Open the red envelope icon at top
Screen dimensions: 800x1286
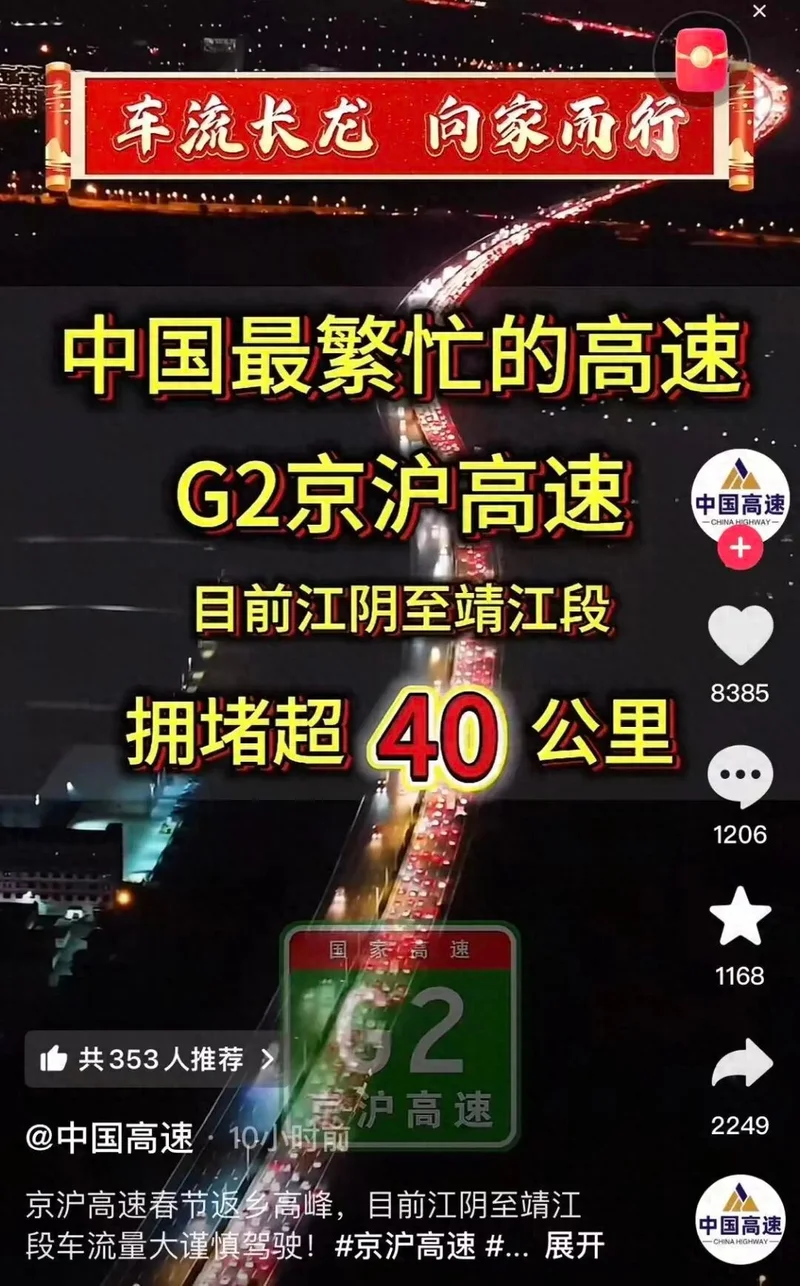click(x=701, y=60)
